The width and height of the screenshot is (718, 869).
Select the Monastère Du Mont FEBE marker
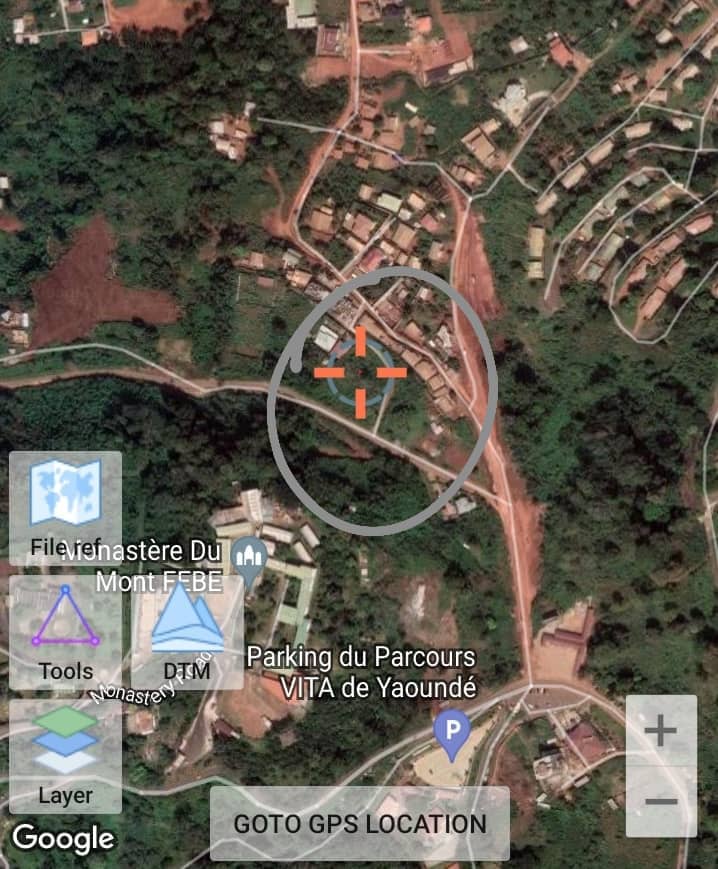pos(246,553)
